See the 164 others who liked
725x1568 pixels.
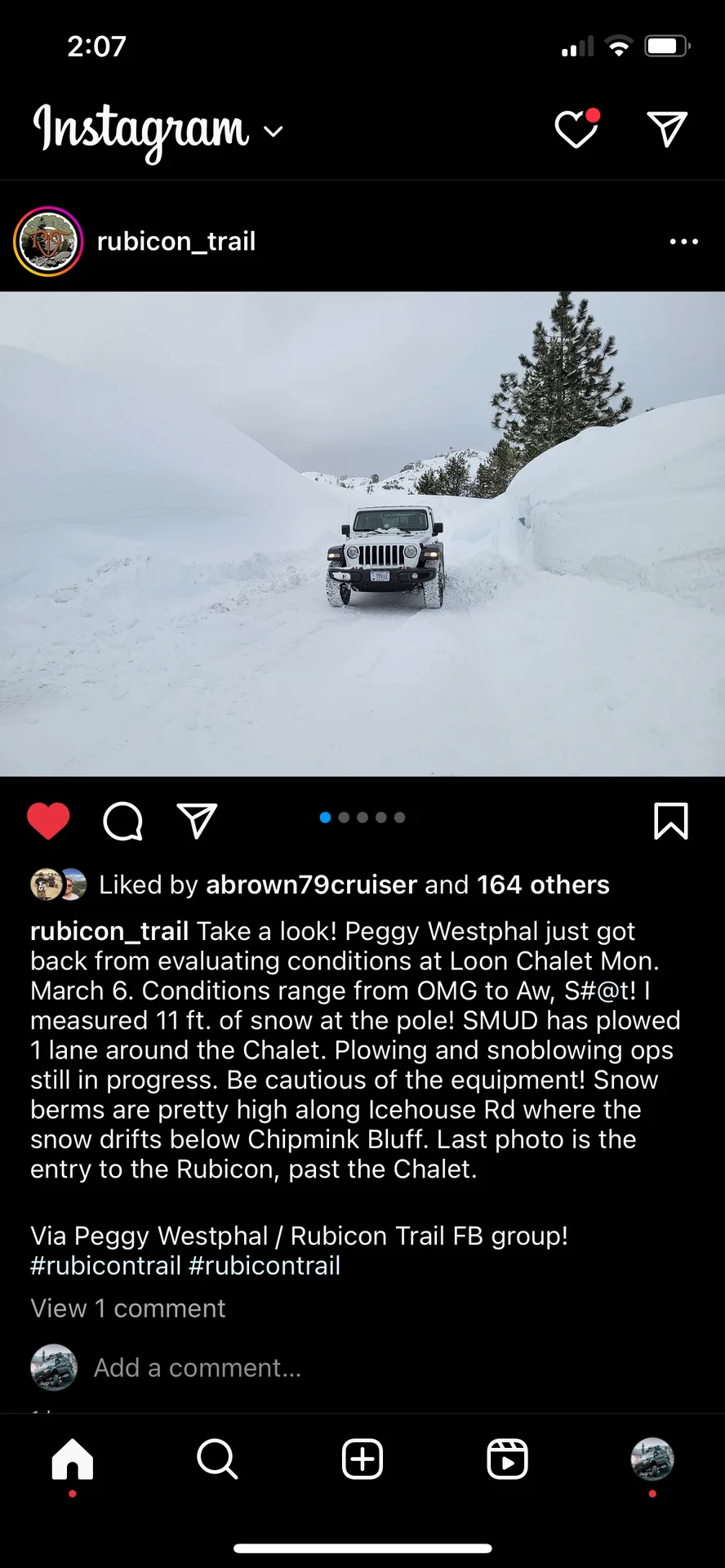(543, 884)
